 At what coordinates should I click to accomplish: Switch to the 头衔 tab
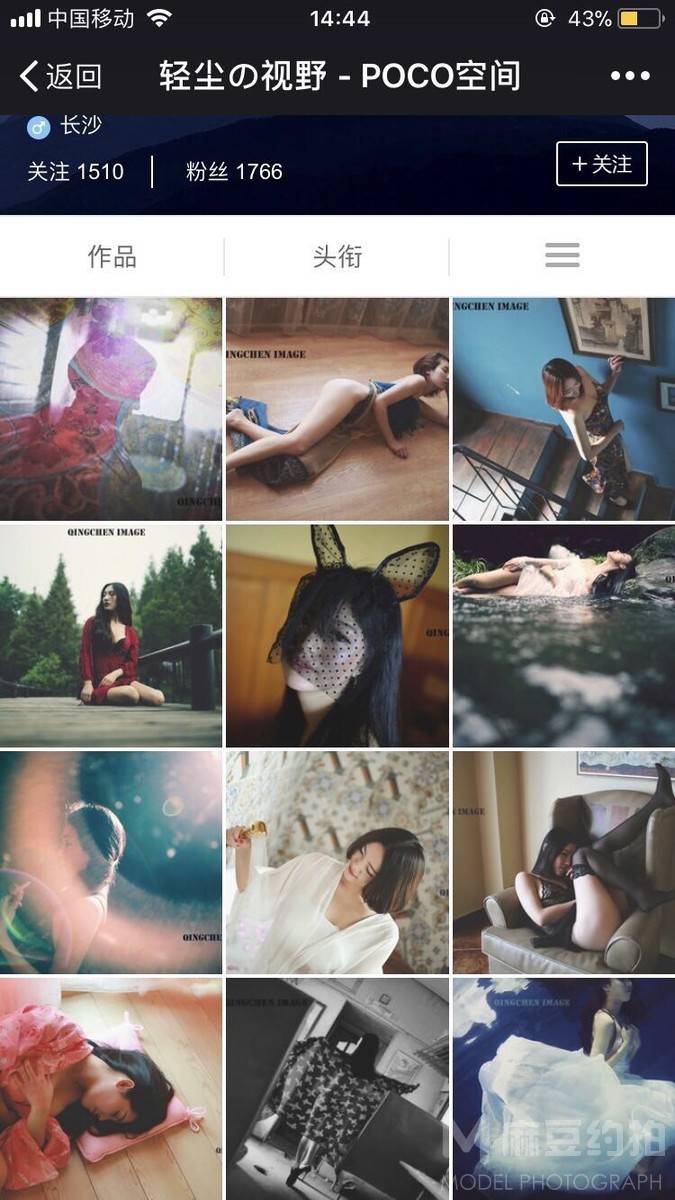point(337,257)
